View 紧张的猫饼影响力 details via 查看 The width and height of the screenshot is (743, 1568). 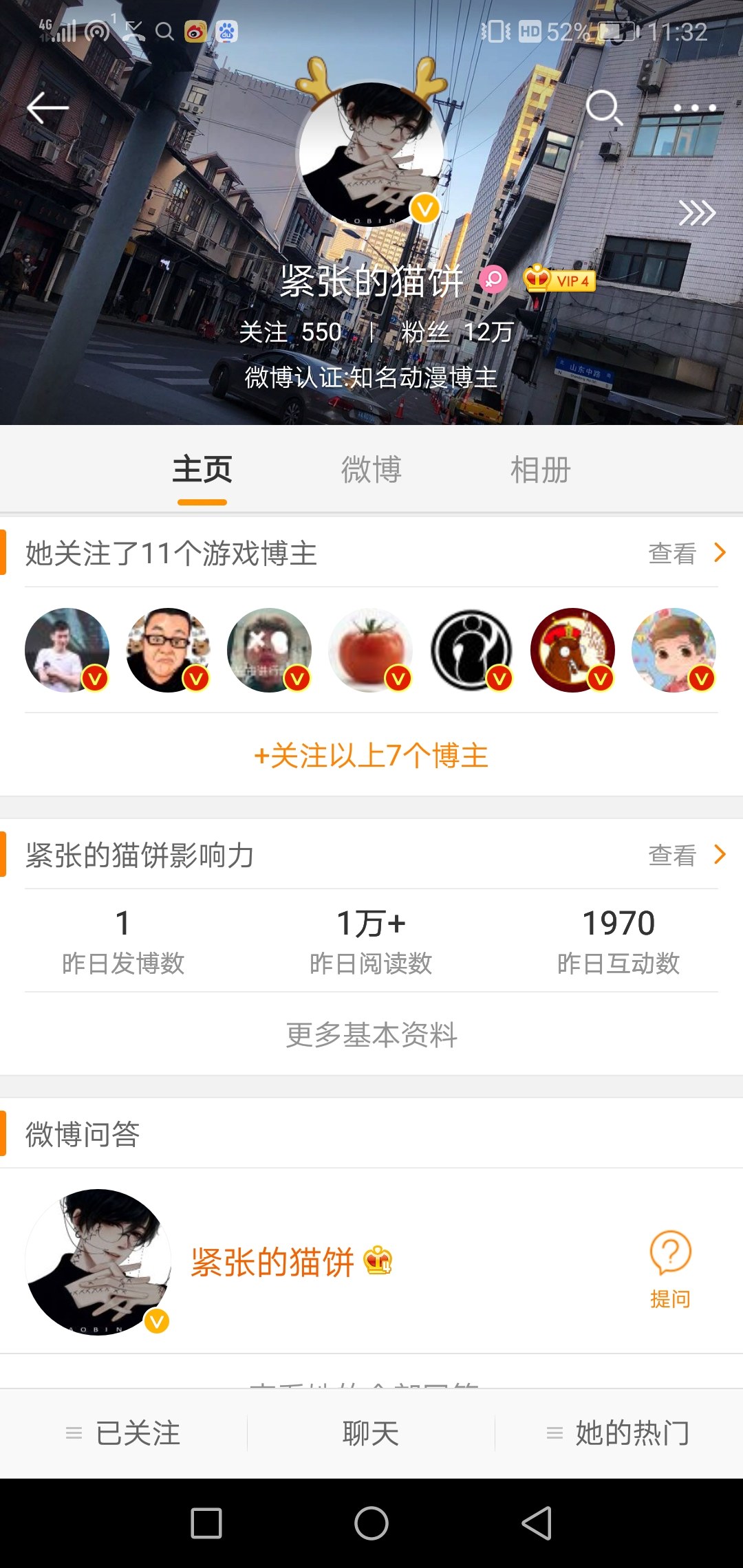(686, 855)
